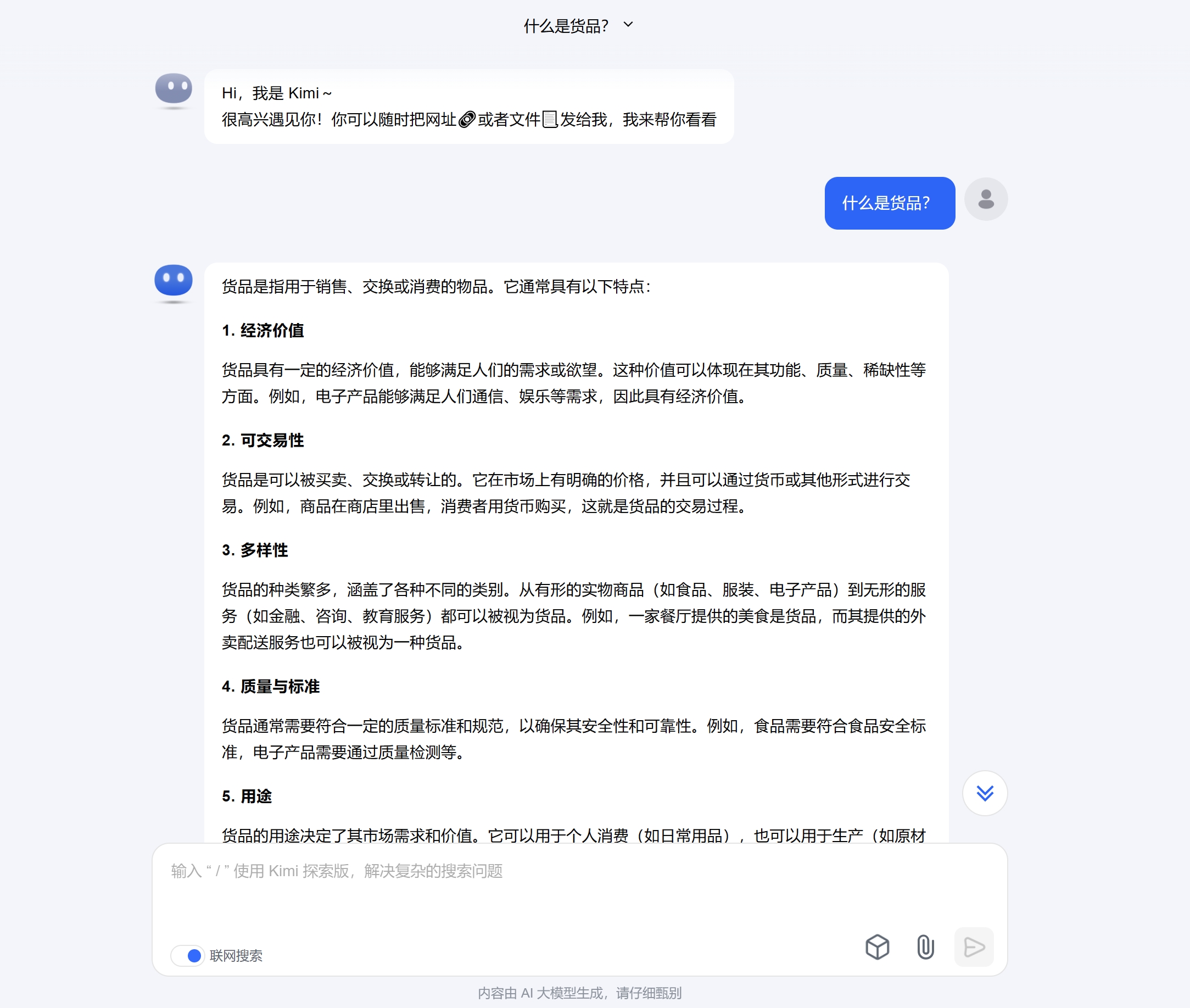Expand the 什么是货品? title dropdown

click(x=628, y=25)
